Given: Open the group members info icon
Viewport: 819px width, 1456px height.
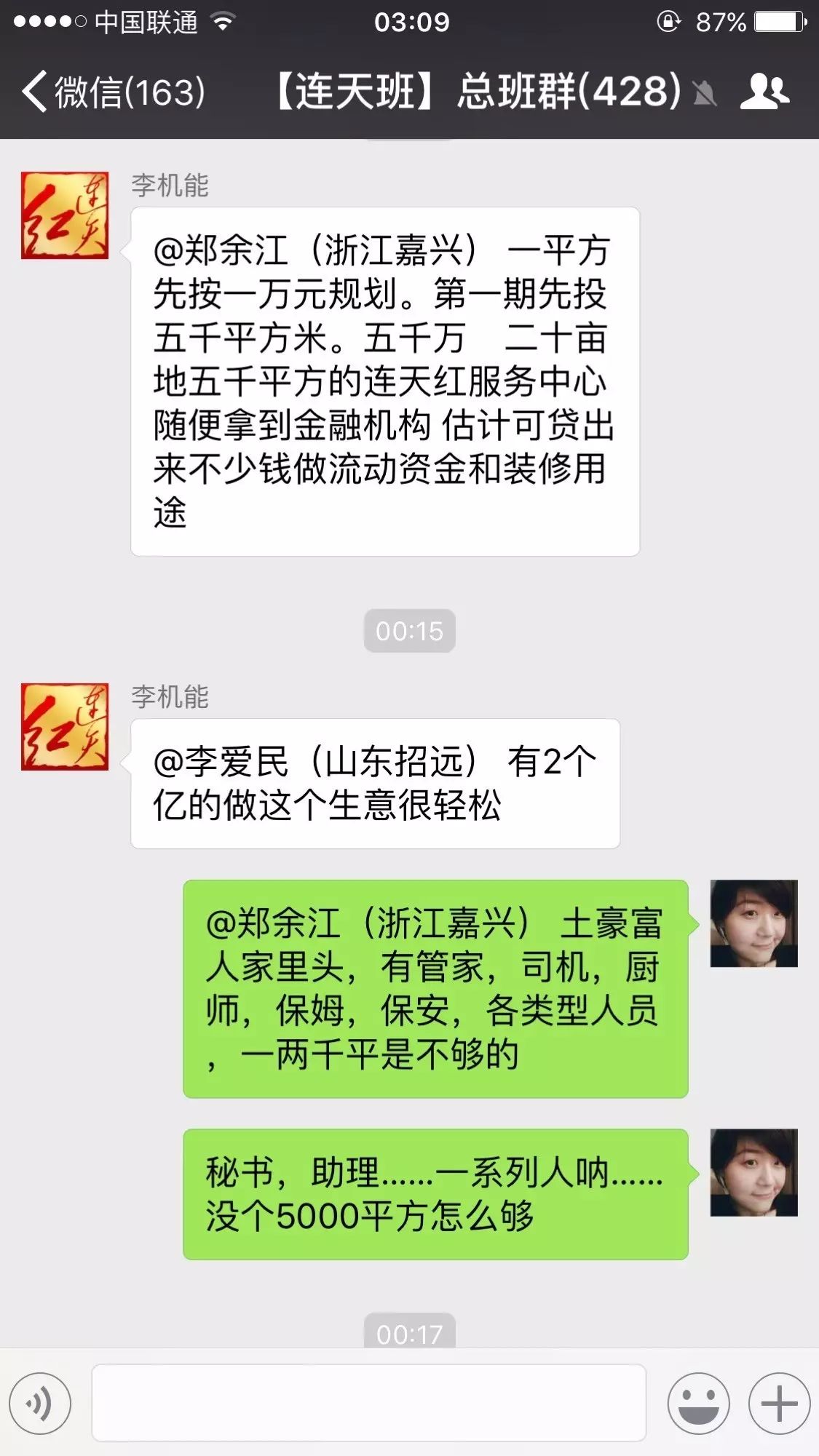Looking at the screenshot, I should [x=764, y=92].
